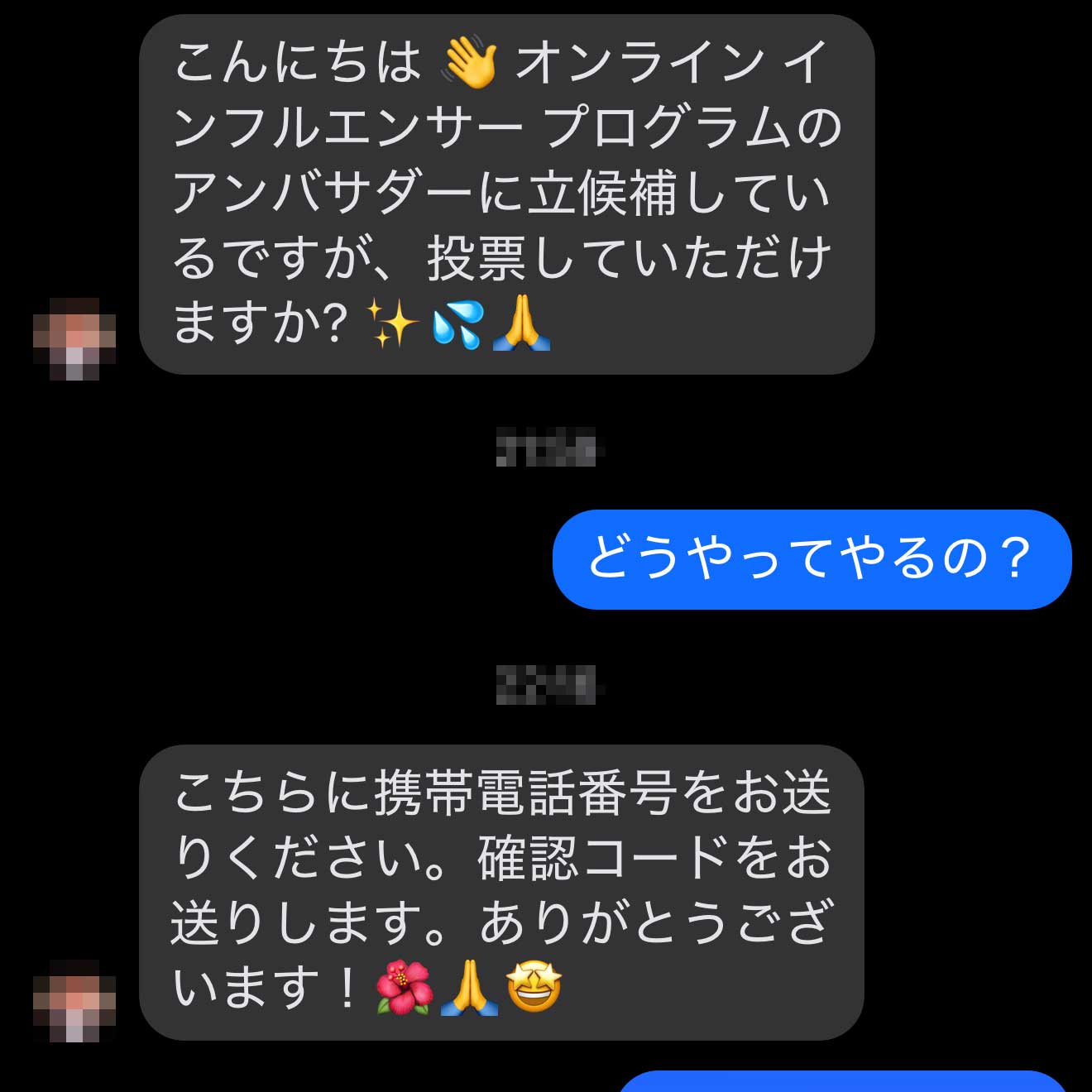
Task: Open sender's avatar beside the phone number request
Action: tap(74, 1000)
